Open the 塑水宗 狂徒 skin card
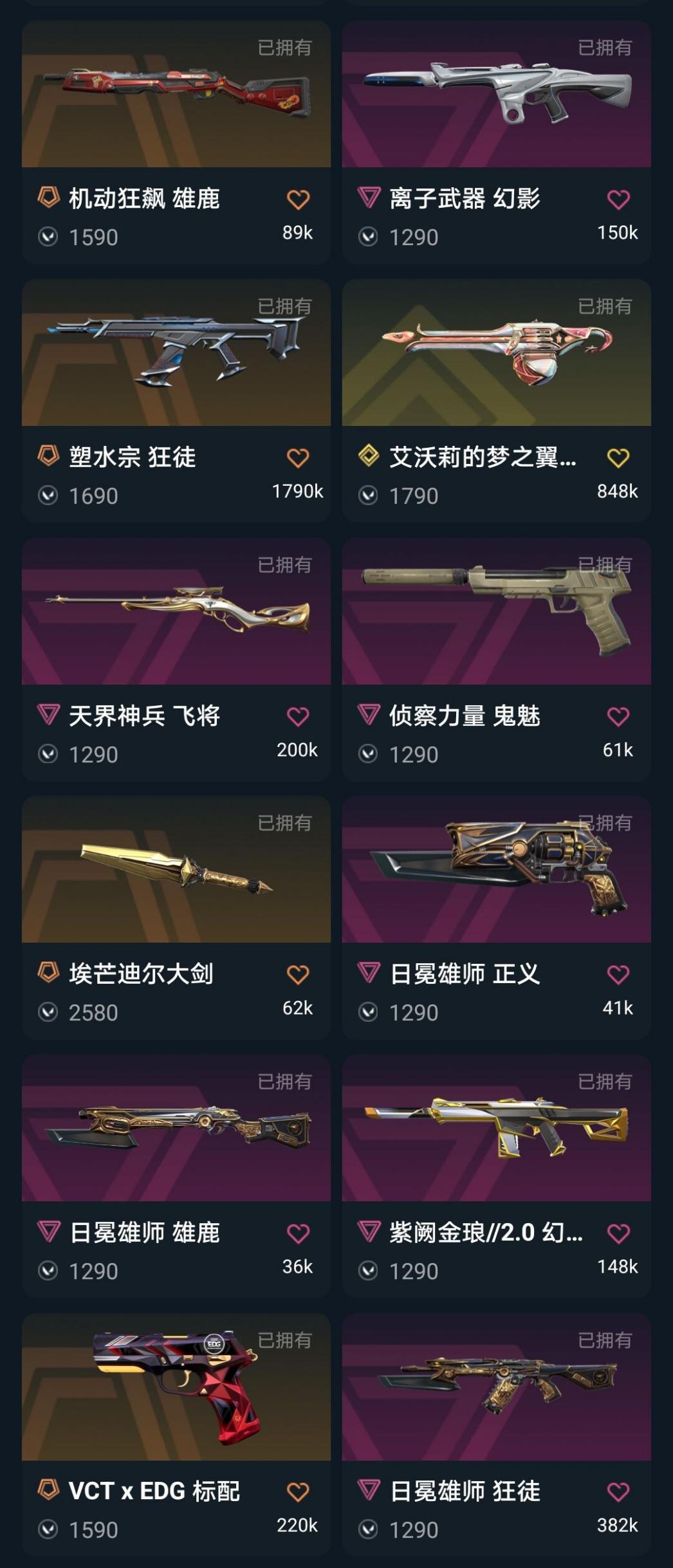The width and height of the screenshot is (673, 1568). tap(176, 353)
